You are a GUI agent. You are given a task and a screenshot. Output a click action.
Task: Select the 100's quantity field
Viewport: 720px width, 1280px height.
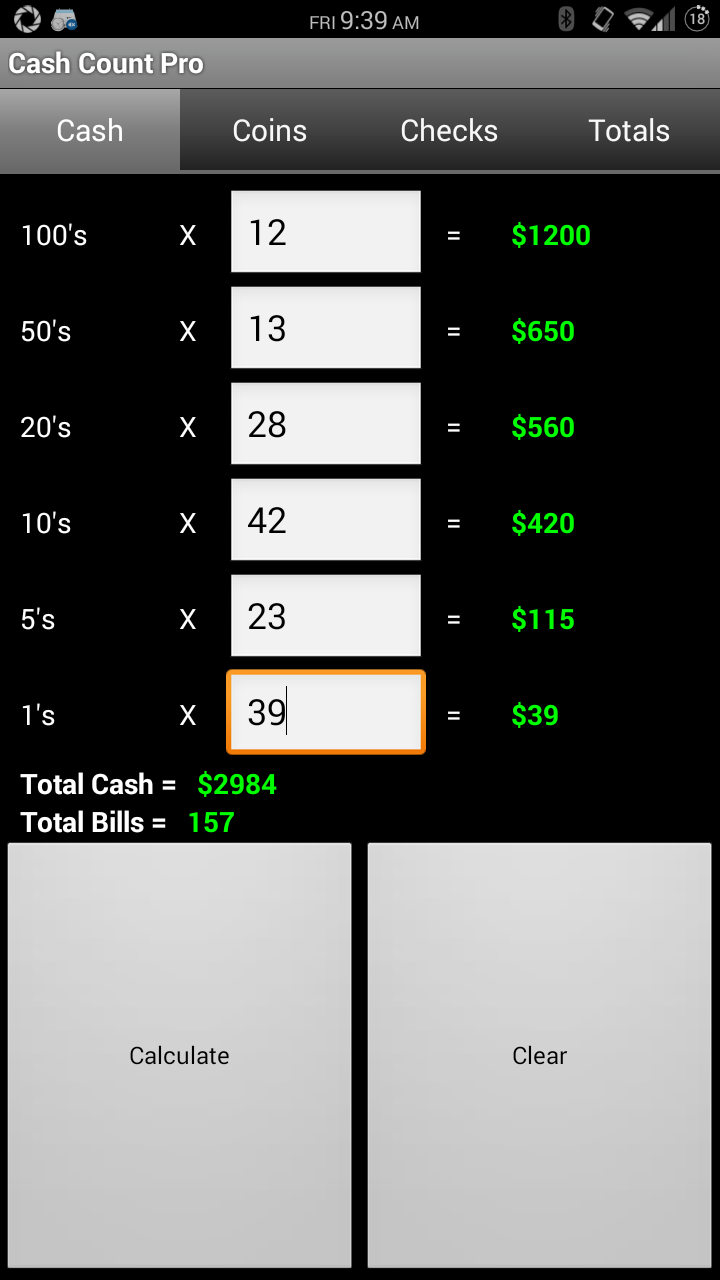(325, 231)
